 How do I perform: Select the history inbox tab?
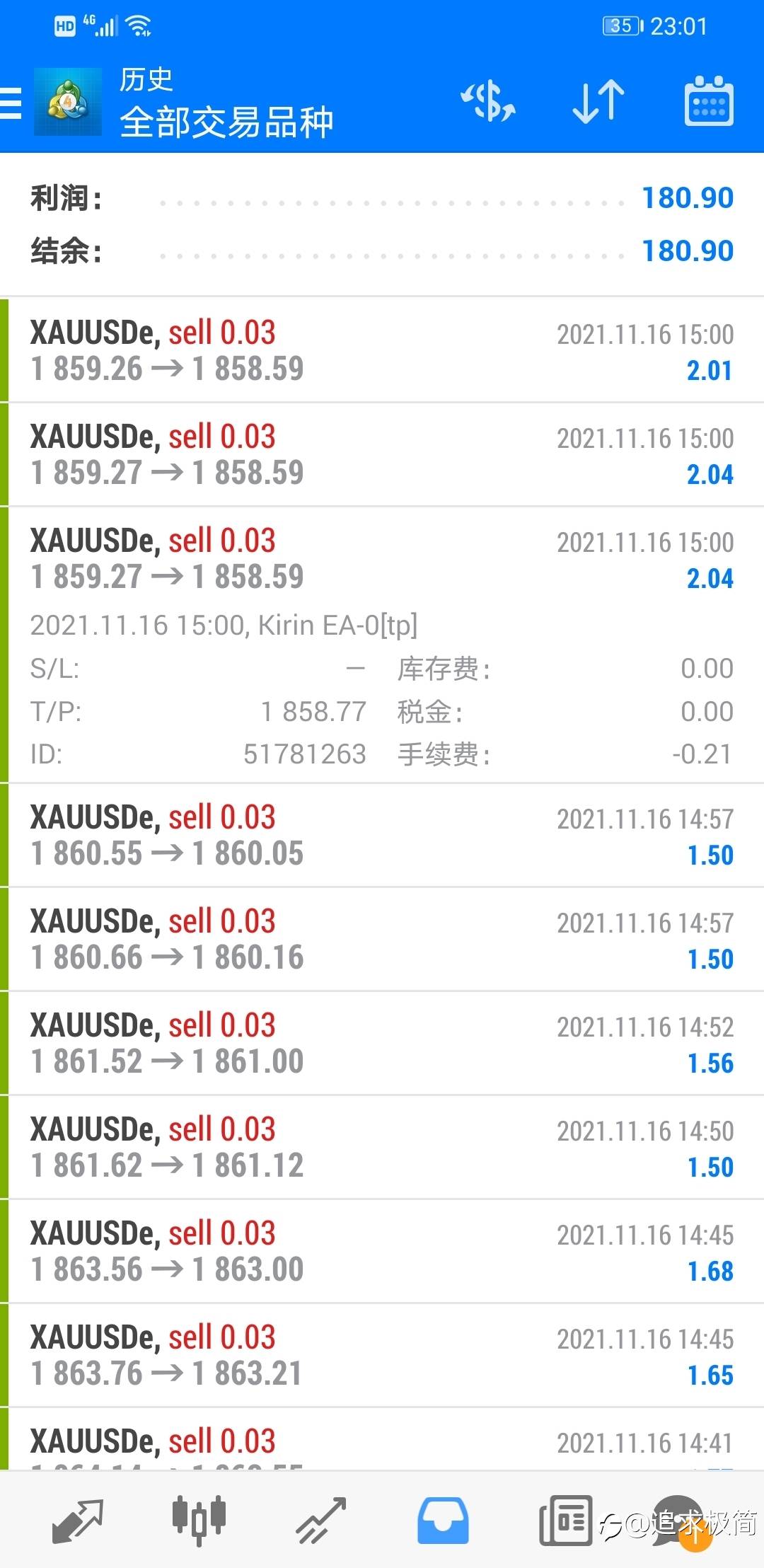click(x=443, y=1520)
